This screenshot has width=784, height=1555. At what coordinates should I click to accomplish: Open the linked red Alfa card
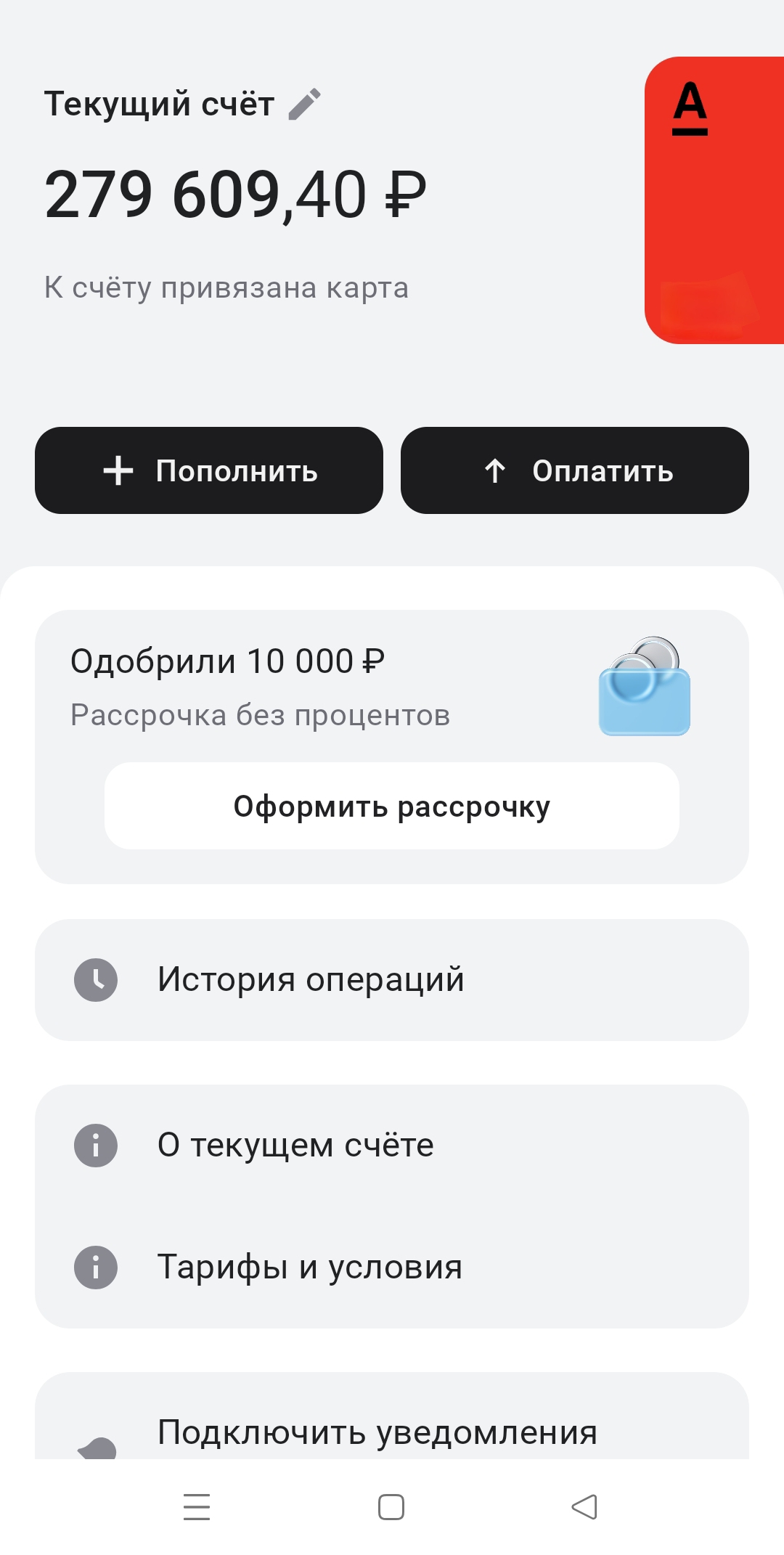click(714, 200)
